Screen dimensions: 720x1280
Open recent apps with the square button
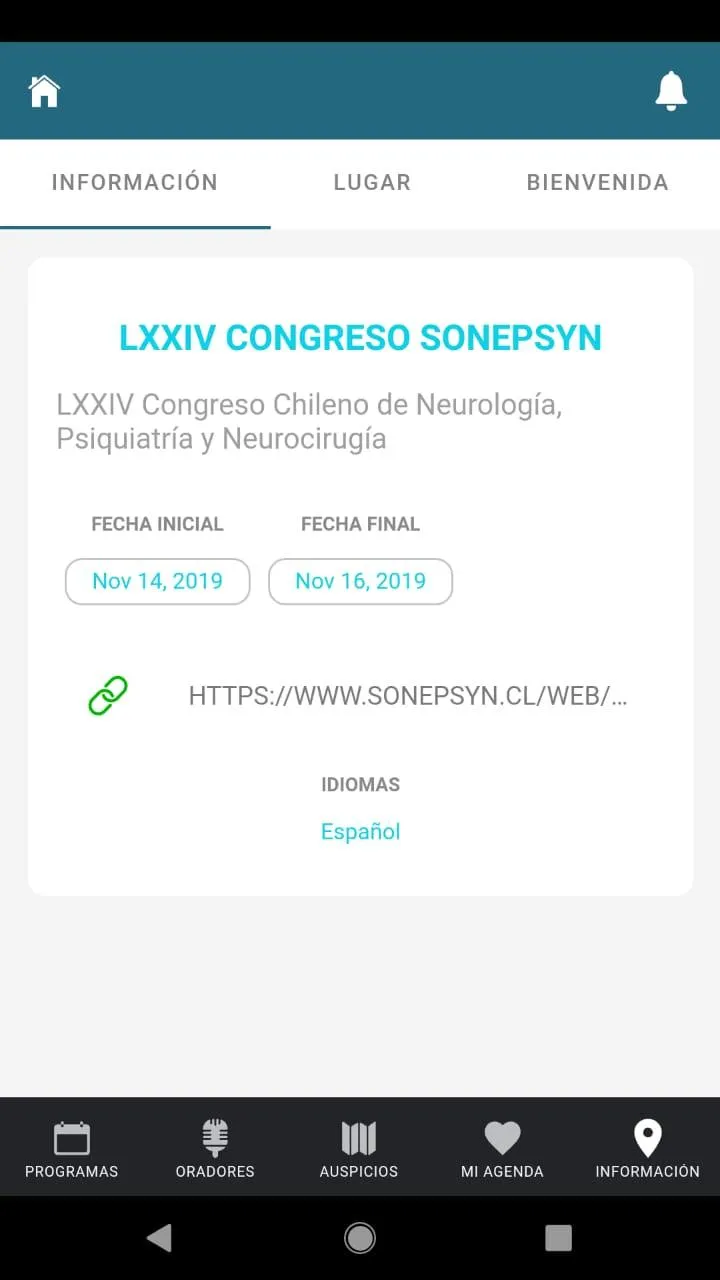click(x=558, y=1237)
